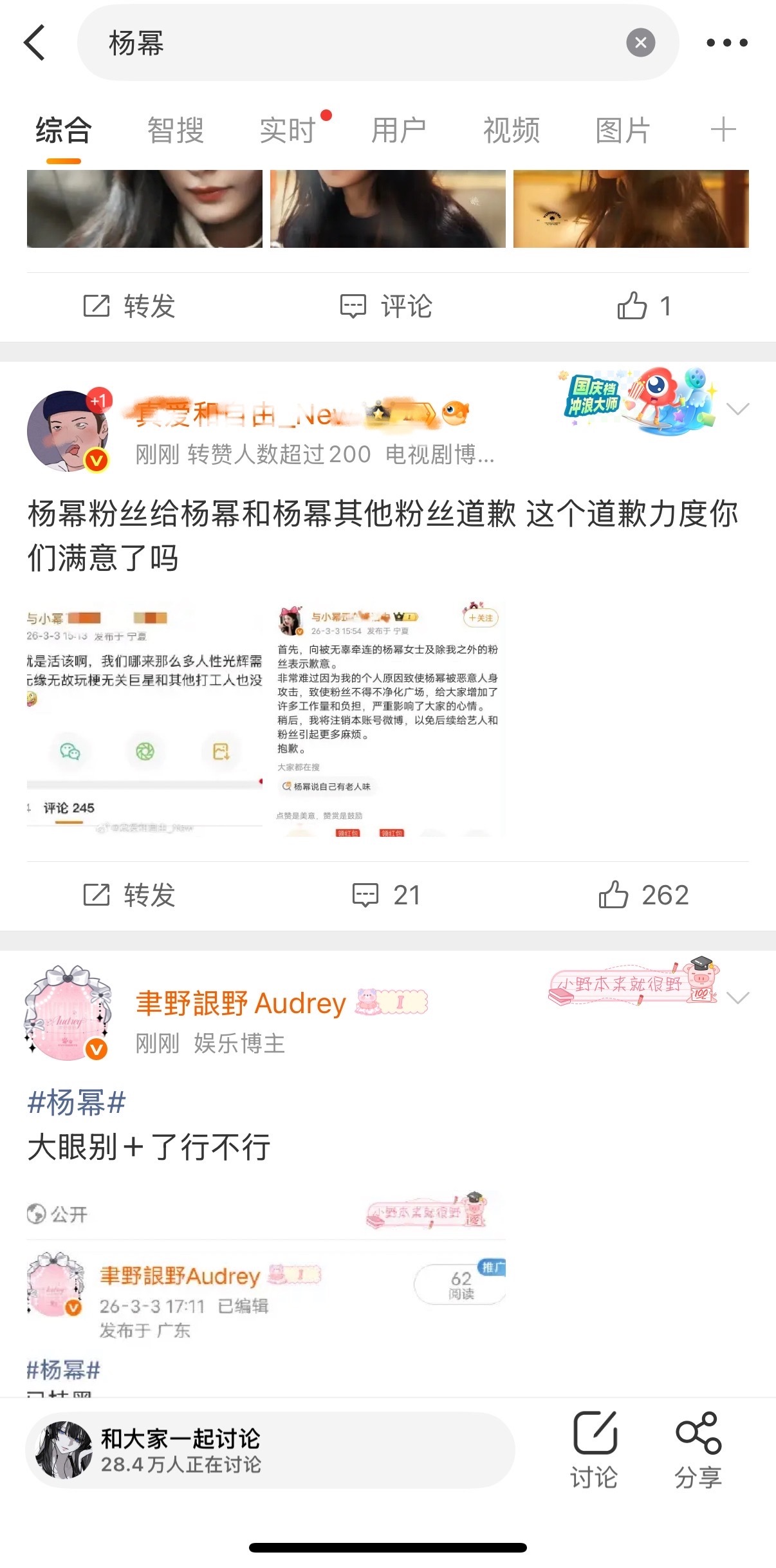
Task: Clear the search text with the X icon
Action: (x=640, y=42)
